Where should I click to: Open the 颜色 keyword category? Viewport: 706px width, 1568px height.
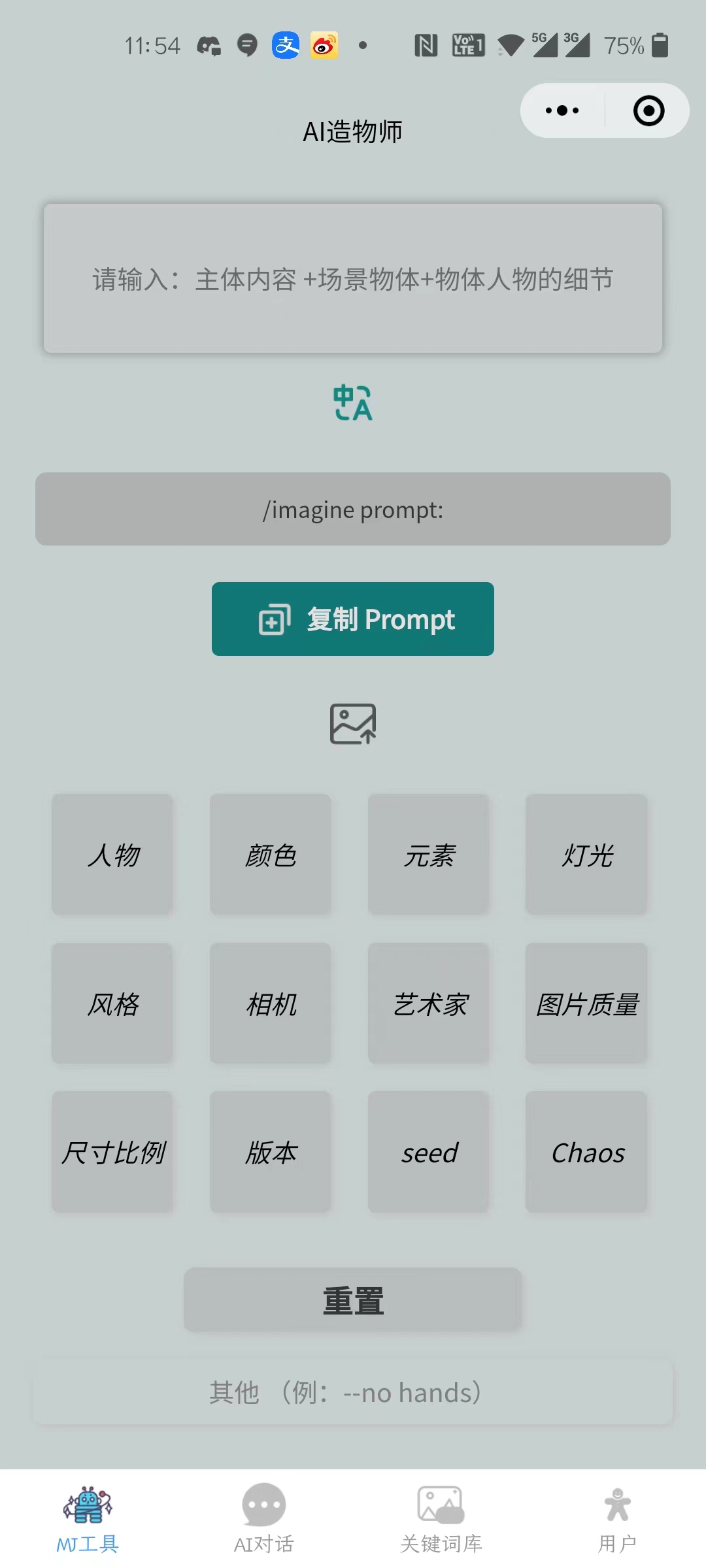pos(270,854)
